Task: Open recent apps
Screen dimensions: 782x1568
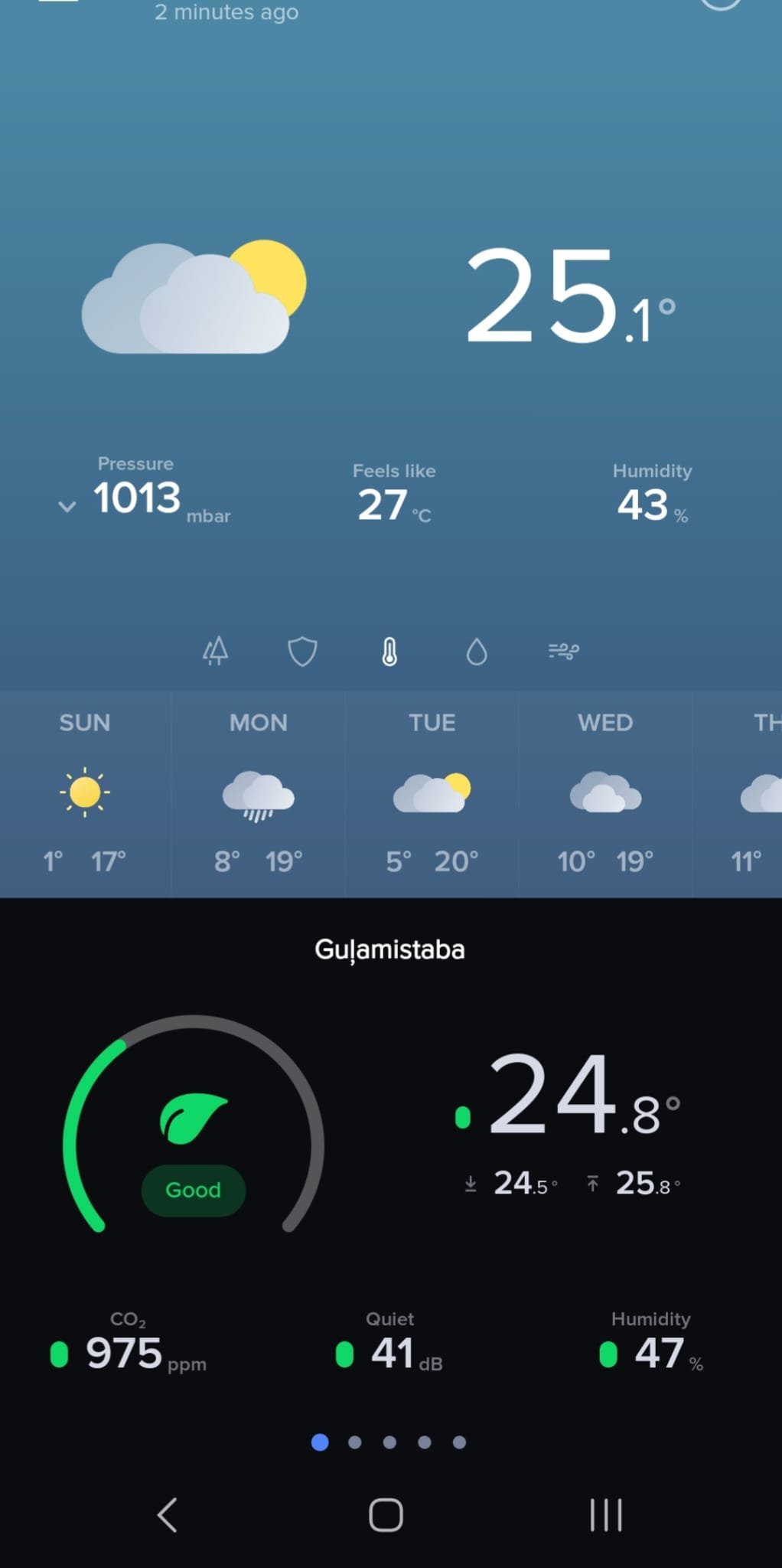Action: click(606, 1514)
